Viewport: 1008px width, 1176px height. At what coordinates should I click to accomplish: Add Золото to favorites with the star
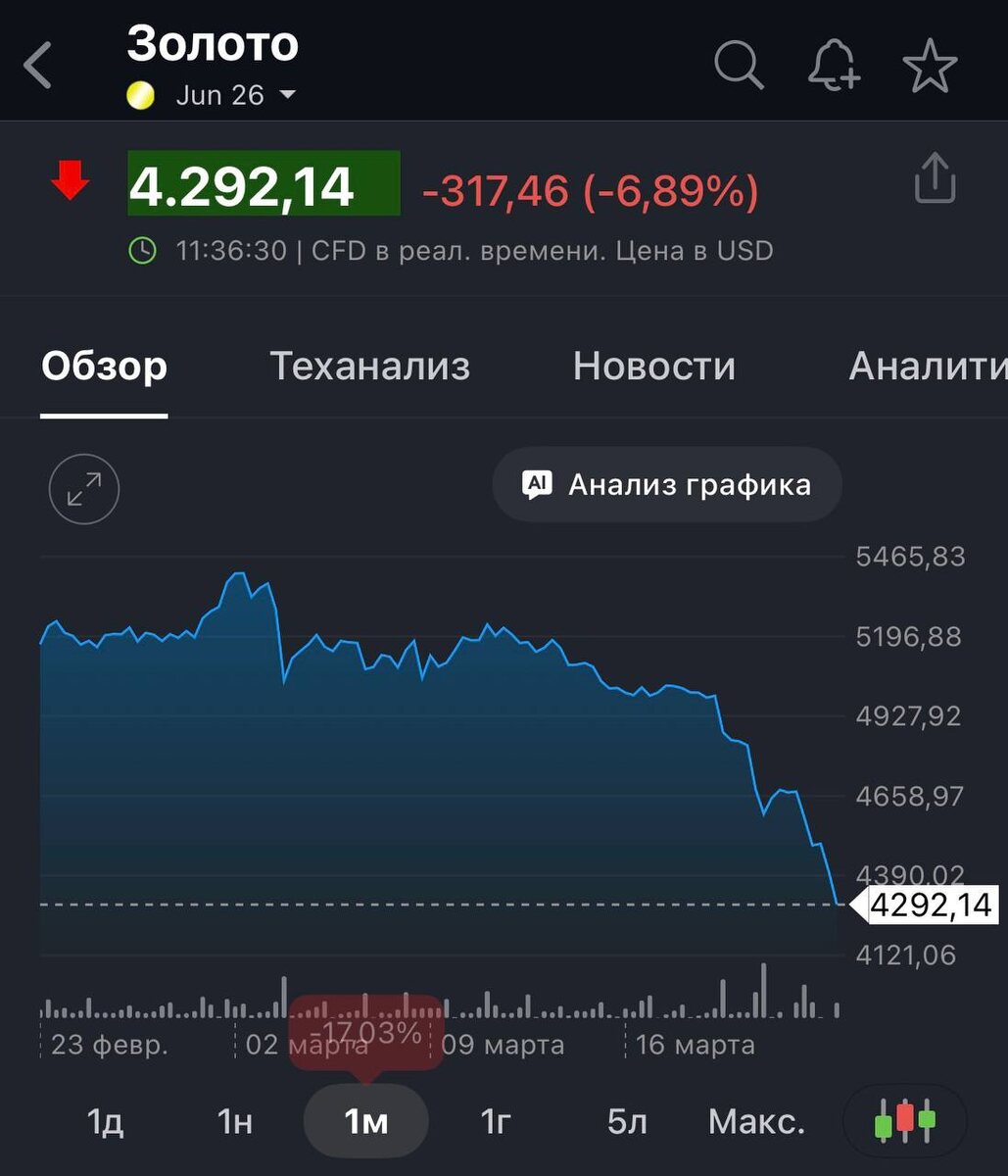point(930,68)
